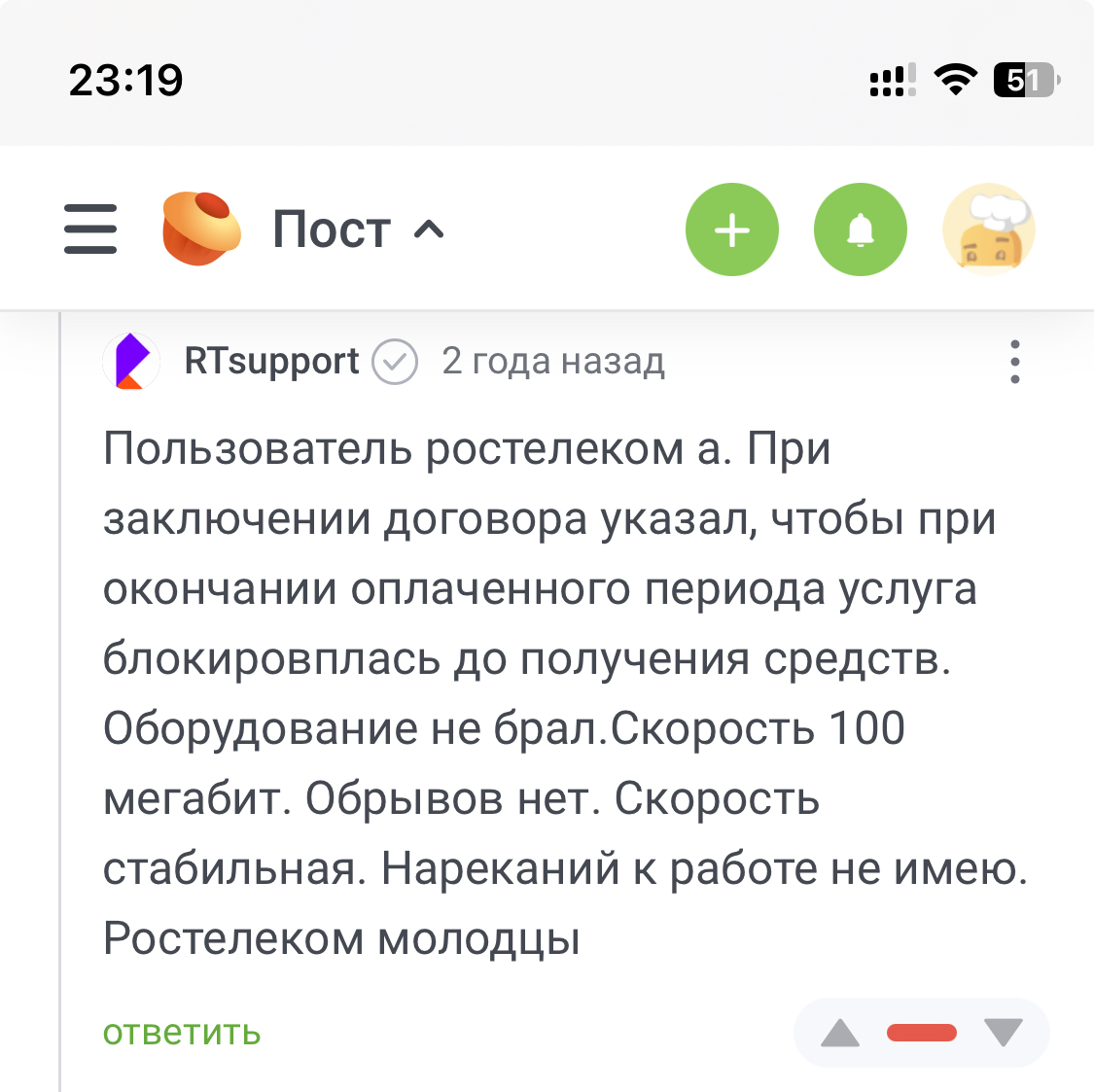Open the comment's three-dot menu

coord(1014,362)
